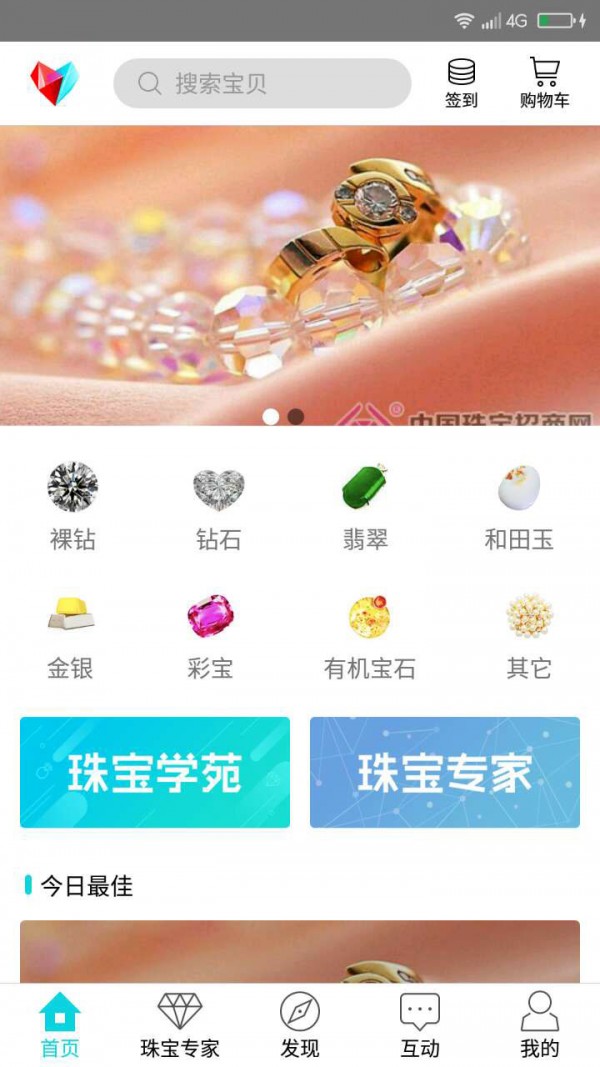
Task: Open the 我的 profile tab
Action: (540, 1025)
